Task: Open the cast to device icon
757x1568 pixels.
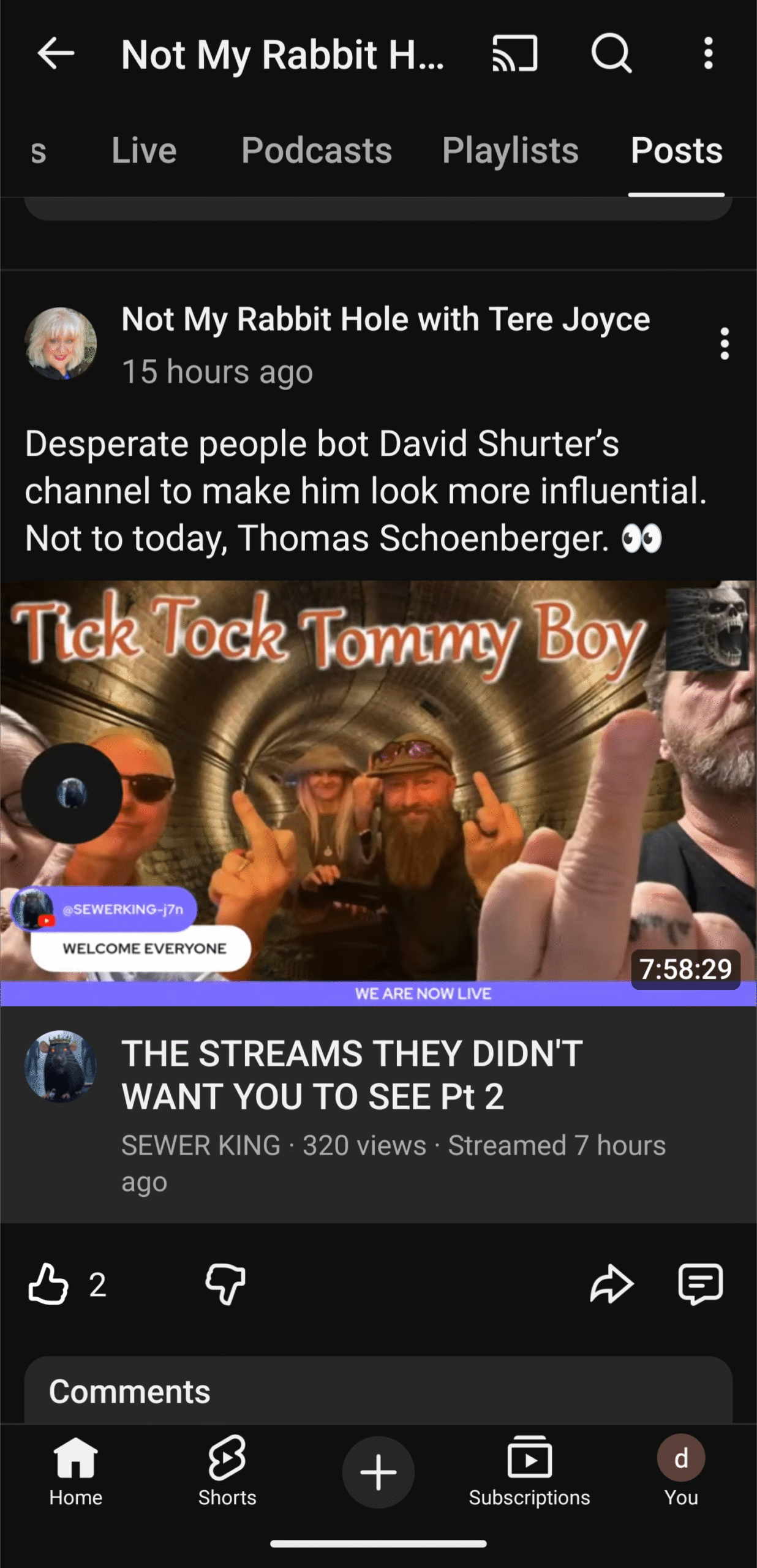Action: click(x=514, y=54)
